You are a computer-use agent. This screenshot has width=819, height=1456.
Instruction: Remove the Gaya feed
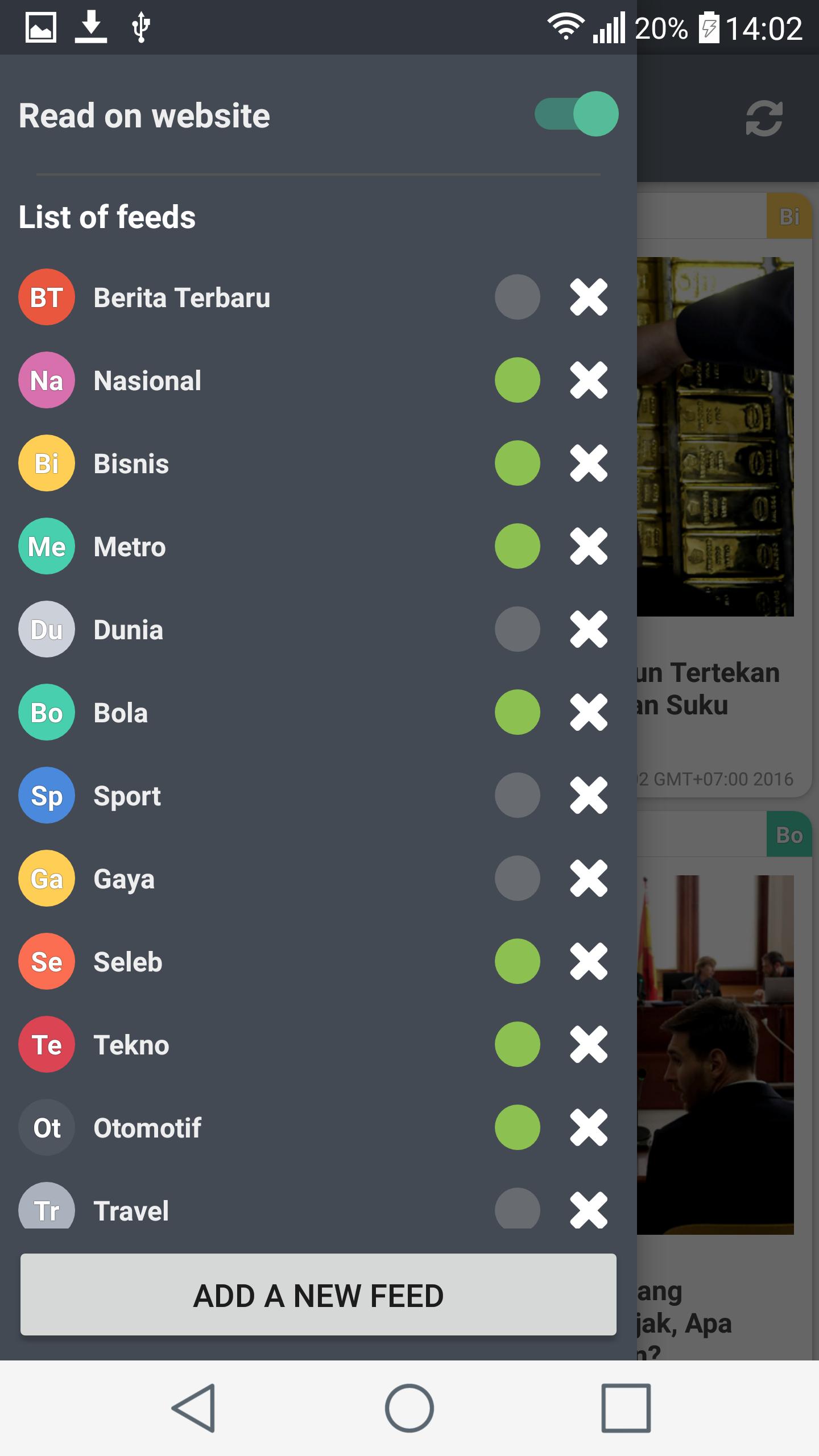pyautogui.click(x=589, y=878)
